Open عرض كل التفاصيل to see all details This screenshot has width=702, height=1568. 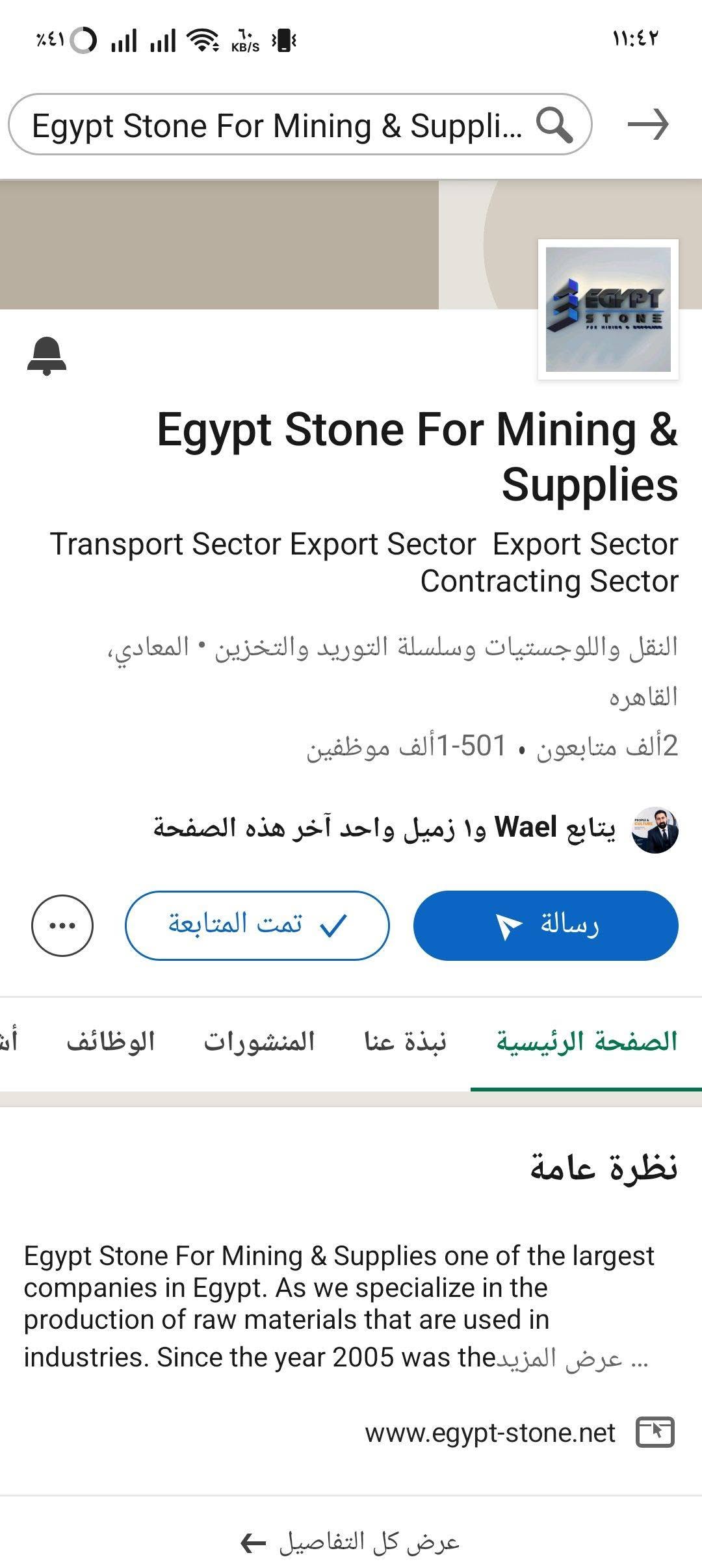pyautogui.click(x=351, y=1542)
